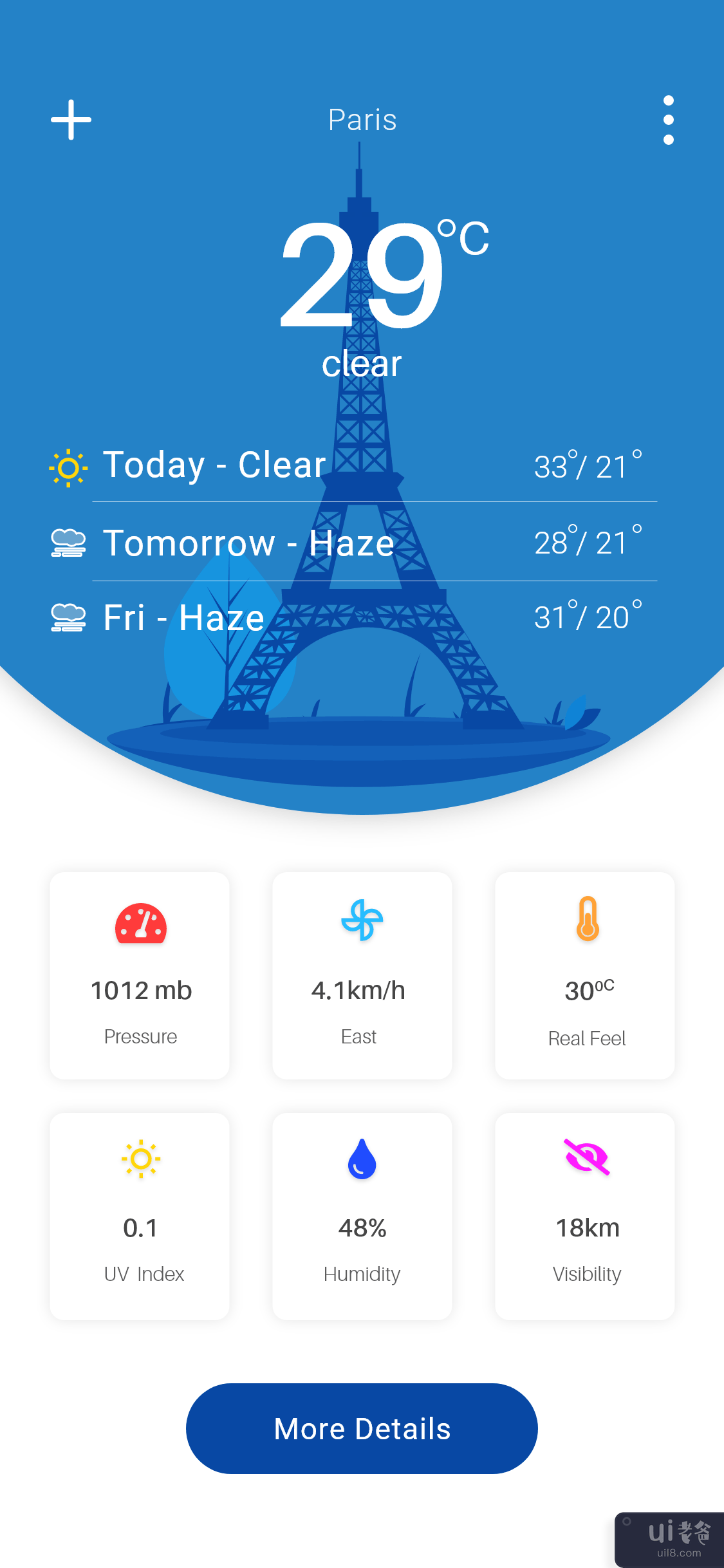The height and width of the screenshot is (1568, 724).
Task: View the Fri - Haze forecast row
Action: (348, 618)
